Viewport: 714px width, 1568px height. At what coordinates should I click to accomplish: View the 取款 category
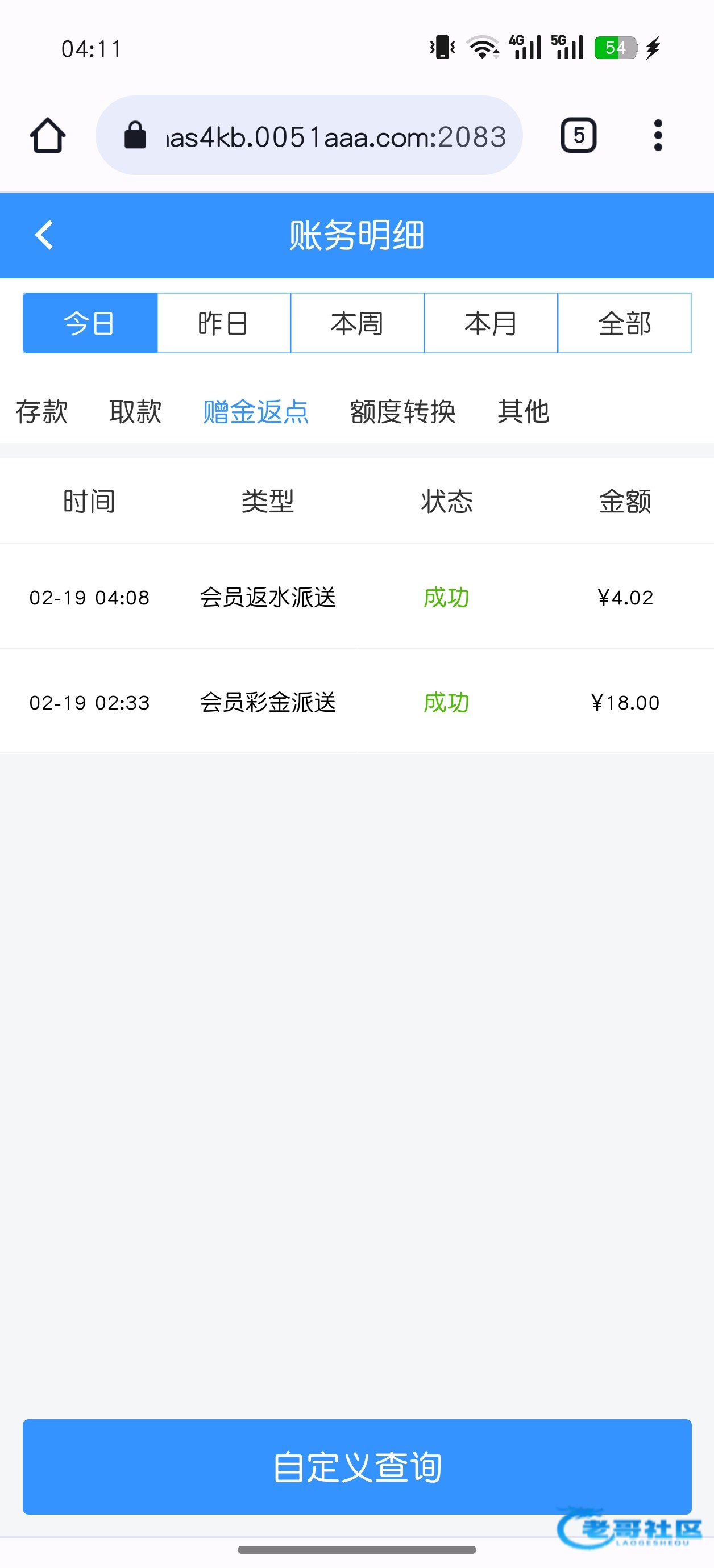pos(135,411)
